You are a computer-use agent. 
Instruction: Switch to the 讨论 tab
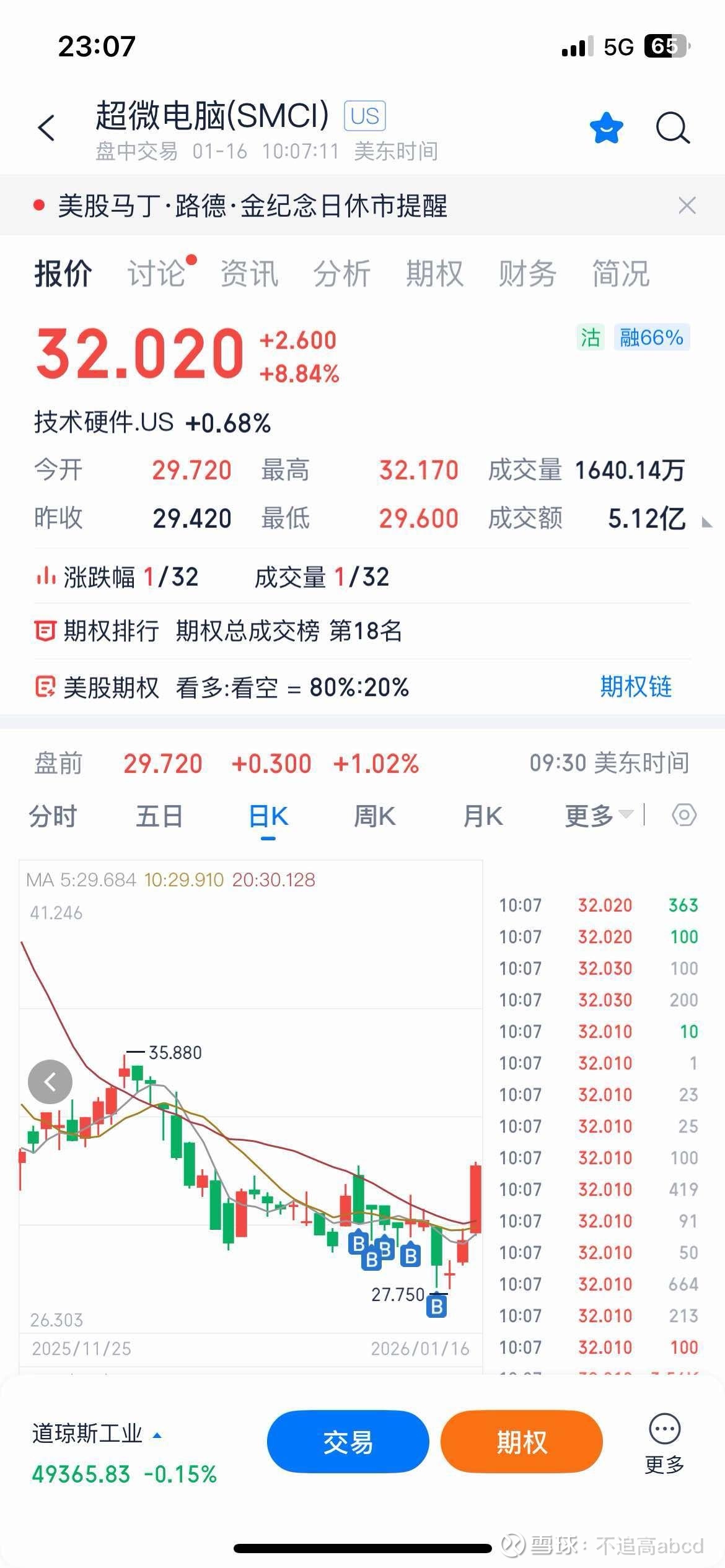click(156, 274)
